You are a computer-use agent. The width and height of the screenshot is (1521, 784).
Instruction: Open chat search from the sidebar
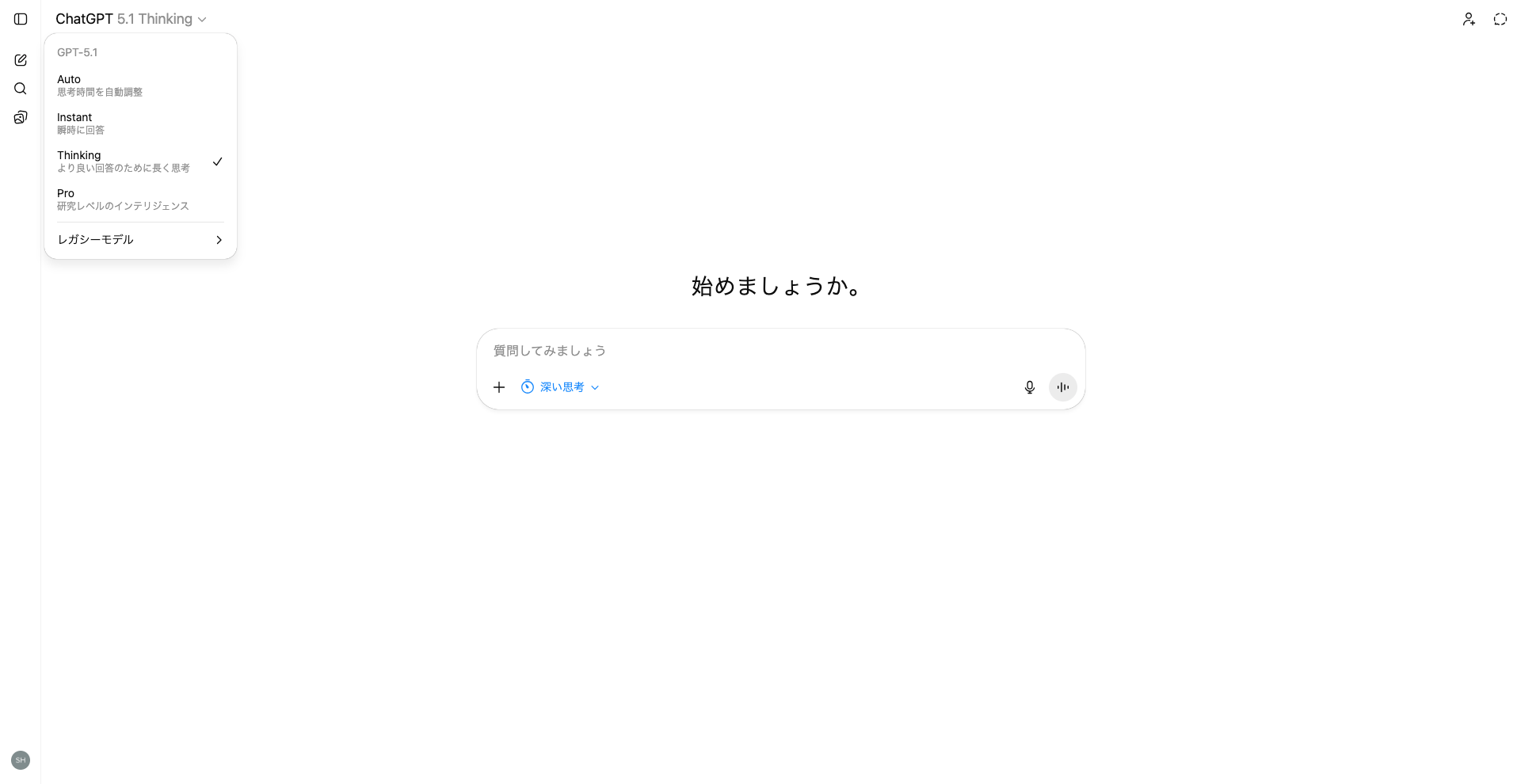pos(21,89)
